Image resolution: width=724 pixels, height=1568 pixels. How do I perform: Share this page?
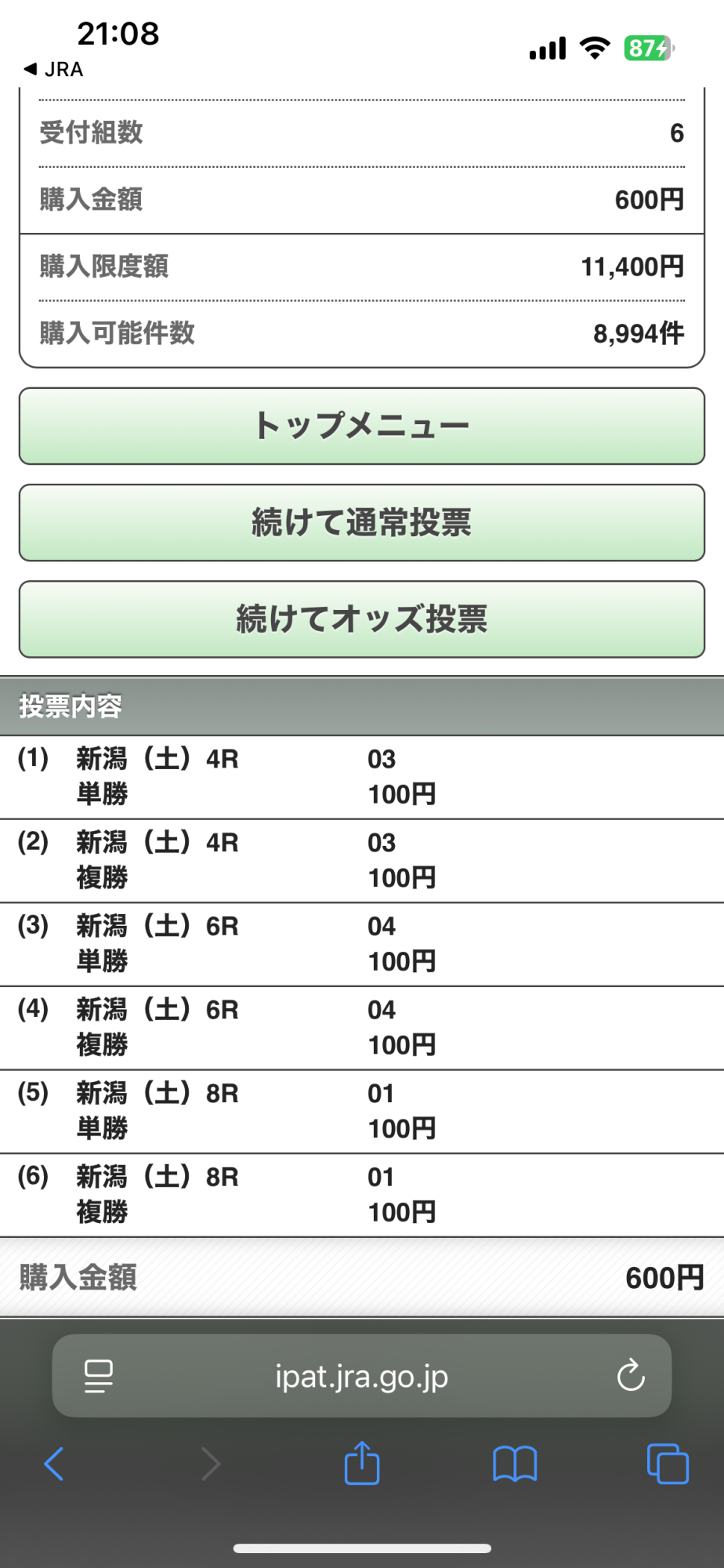(x=362, y=1462)
